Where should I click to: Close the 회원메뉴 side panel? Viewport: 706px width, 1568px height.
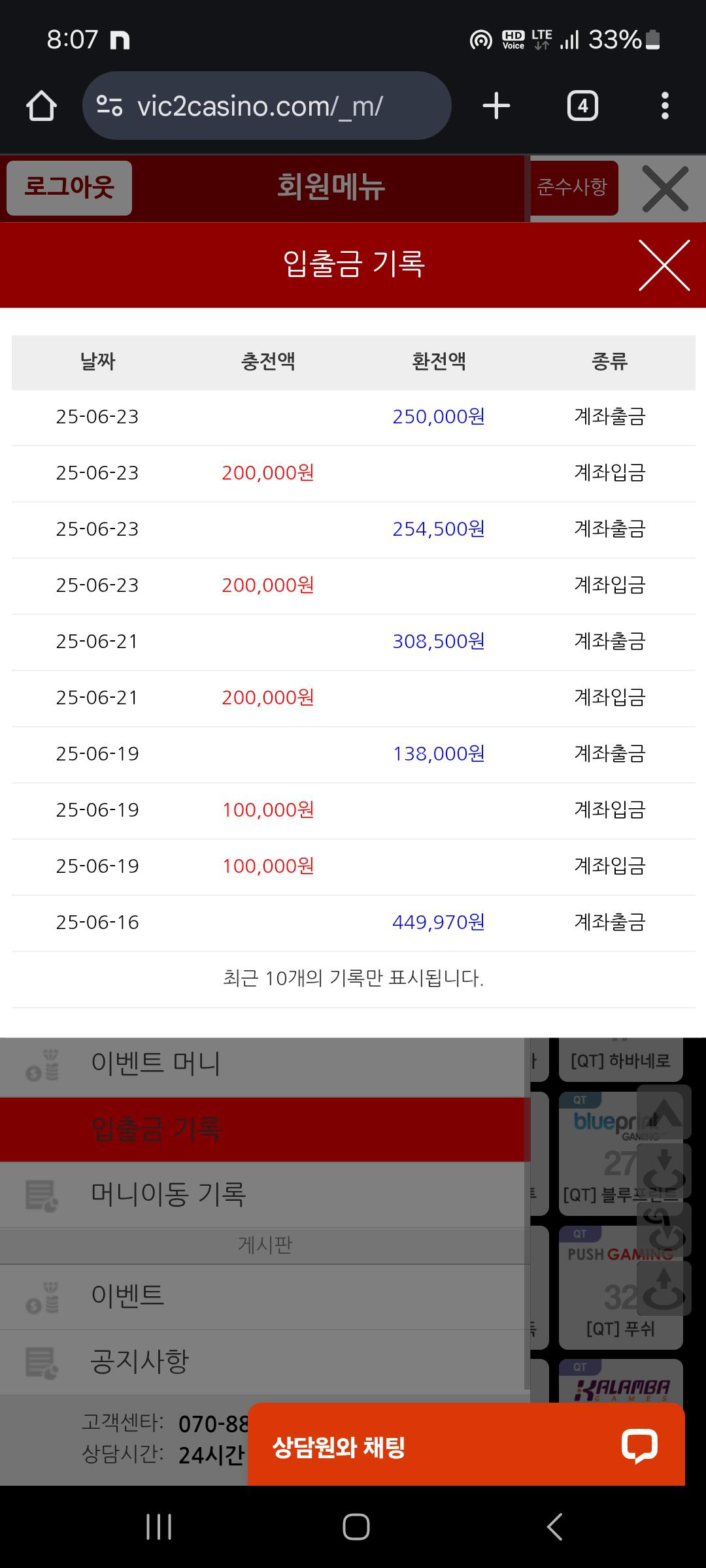(665, 189)
